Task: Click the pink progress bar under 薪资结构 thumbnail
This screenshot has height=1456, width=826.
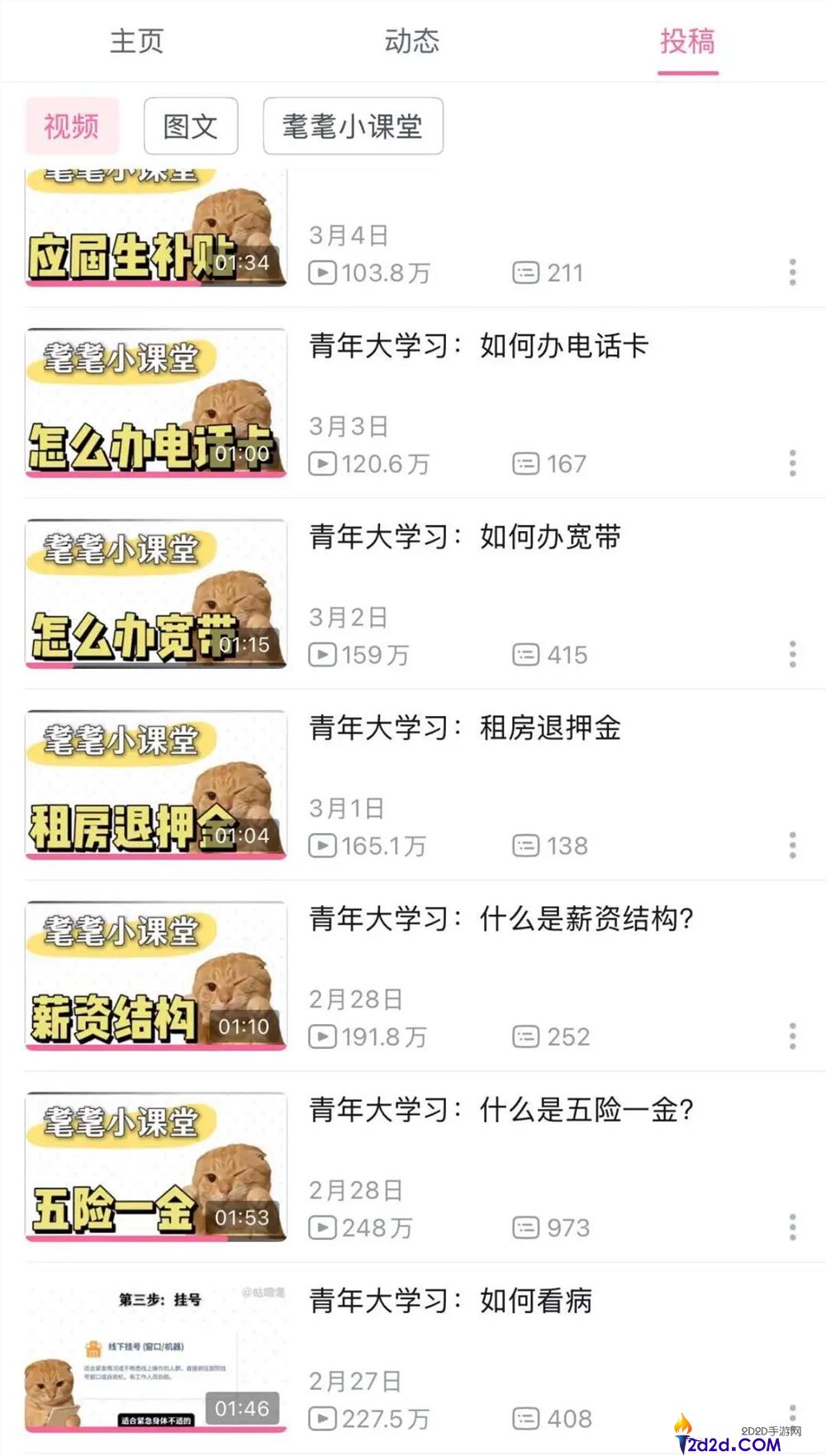Action: click(x=157, y=1047)
